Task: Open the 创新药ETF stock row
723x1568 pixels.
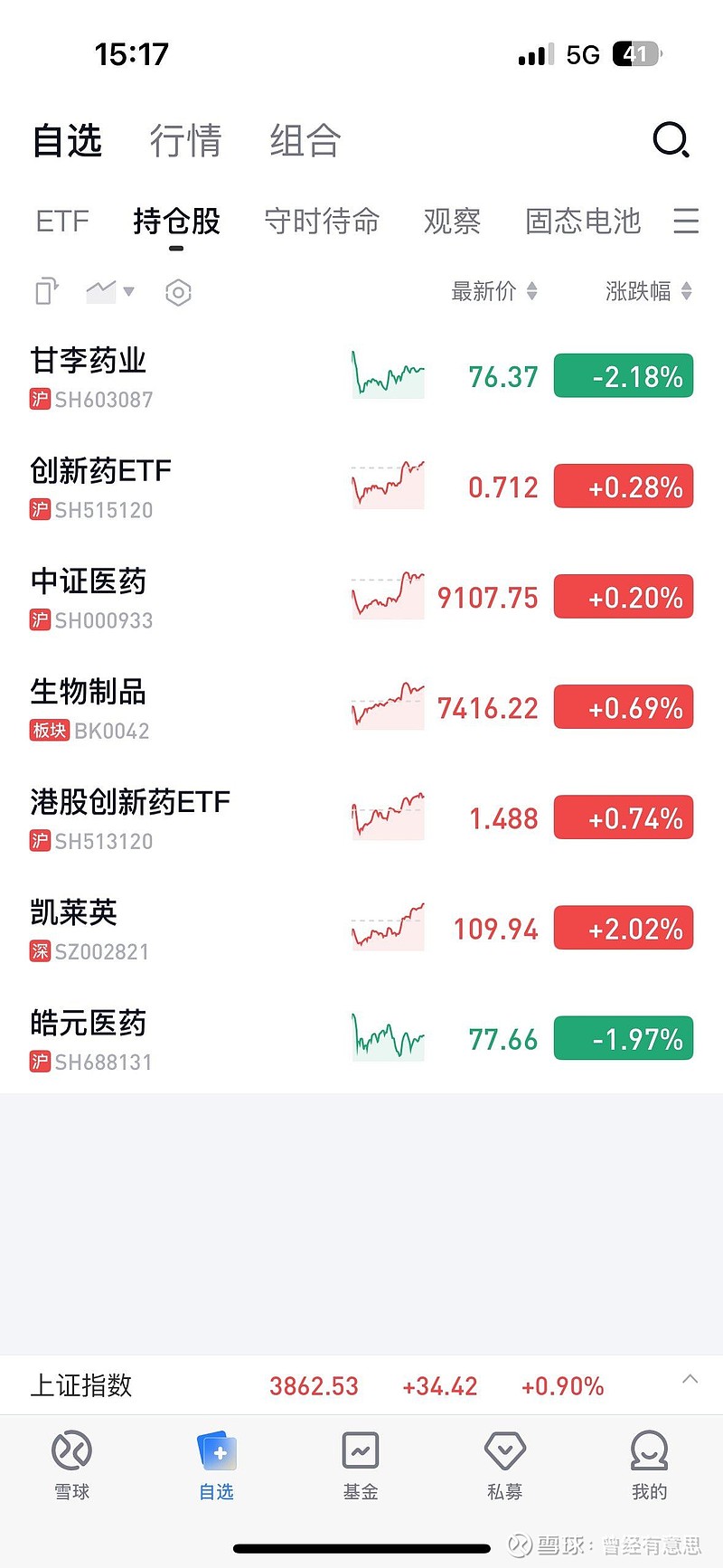Action: coord(181,487)
